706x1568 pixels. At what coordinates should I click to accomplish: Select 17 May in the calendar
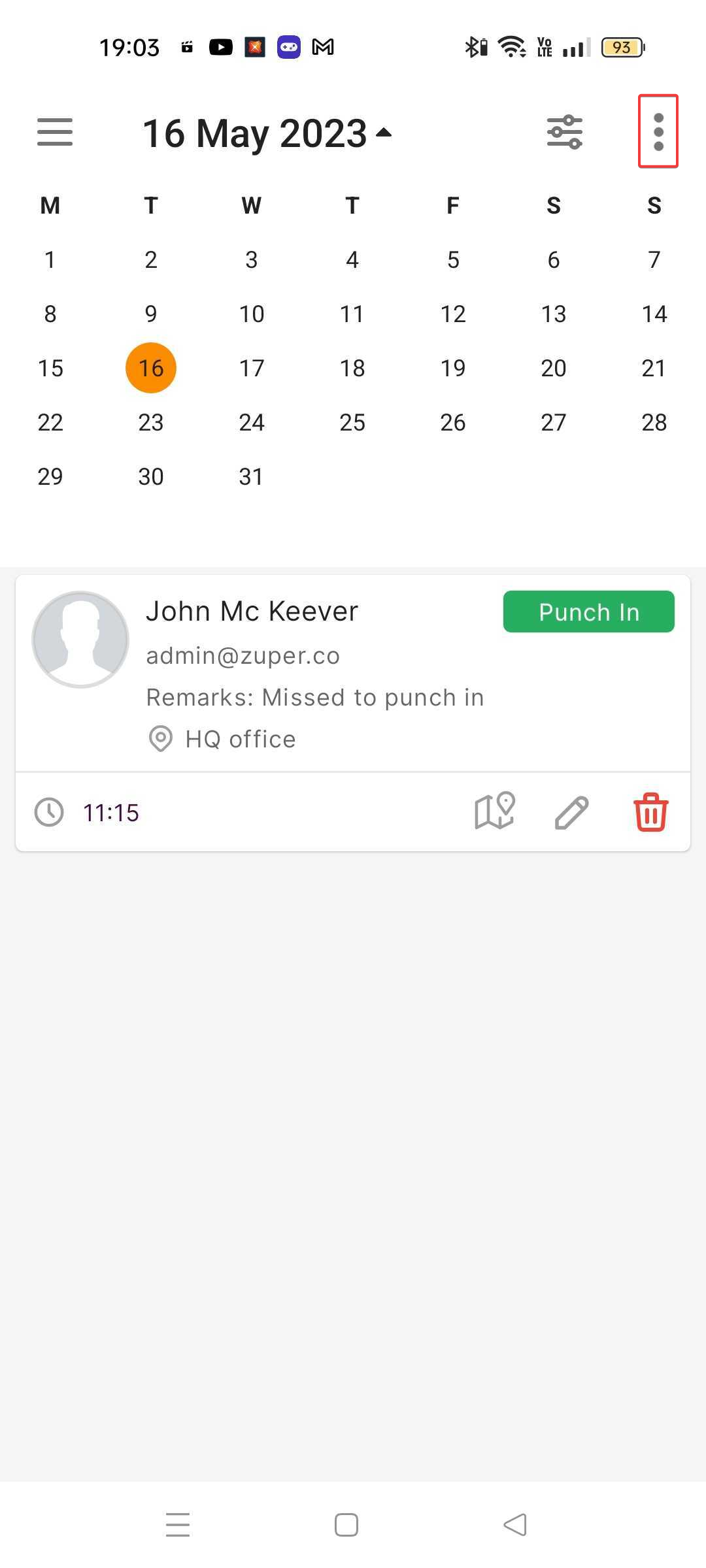point(252,368)
